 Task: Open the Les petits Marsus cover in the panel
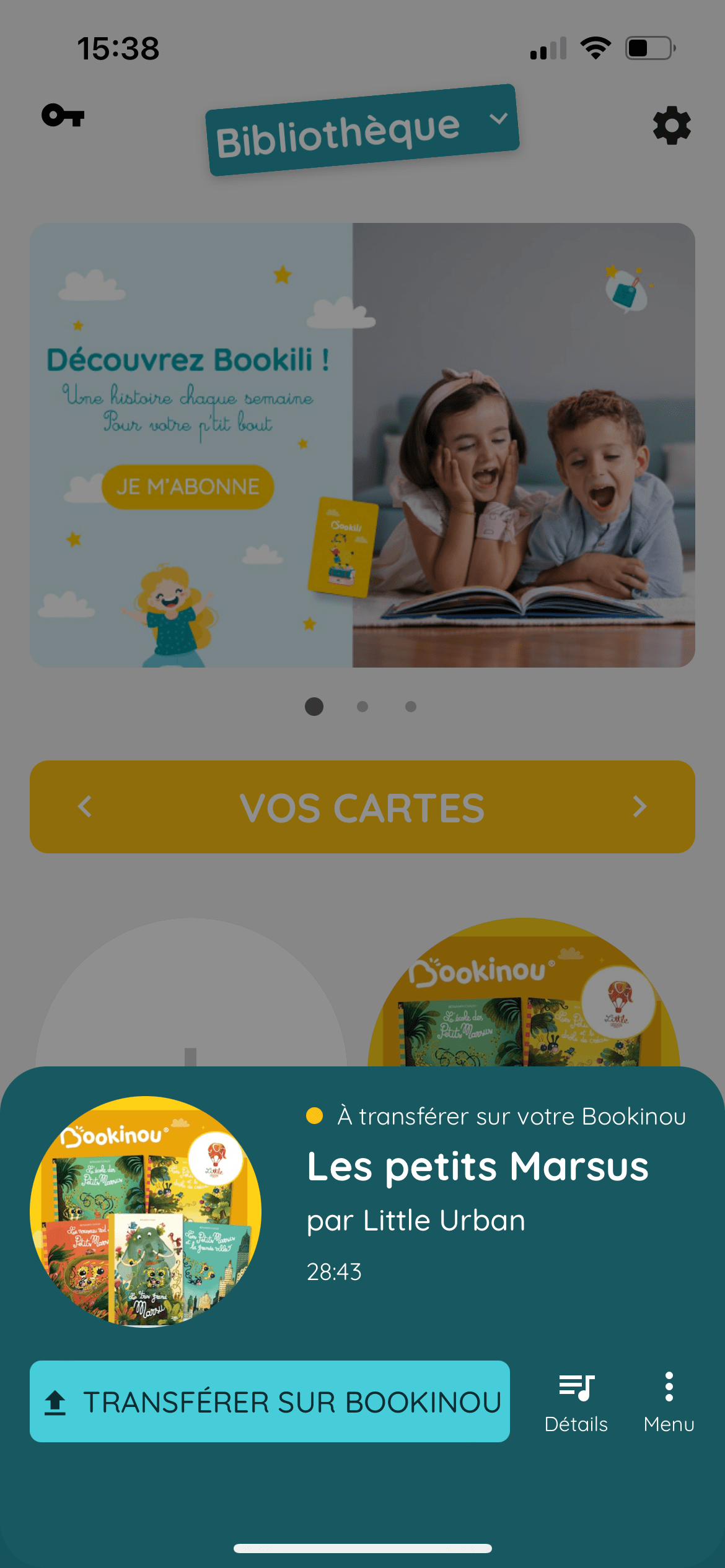146,1211
